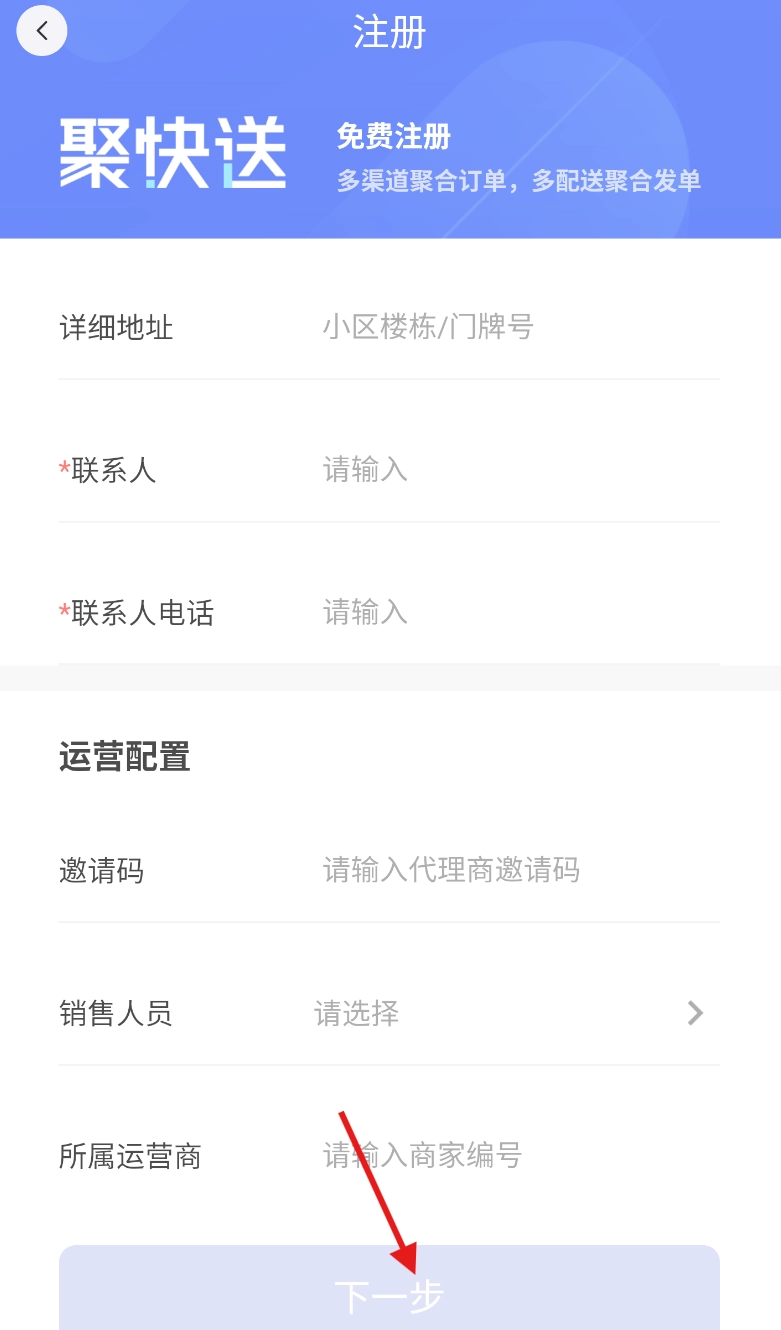Go back from the 注册 page
The height and width of the screenshot is (1330, 781).
(x=42, y=31)
